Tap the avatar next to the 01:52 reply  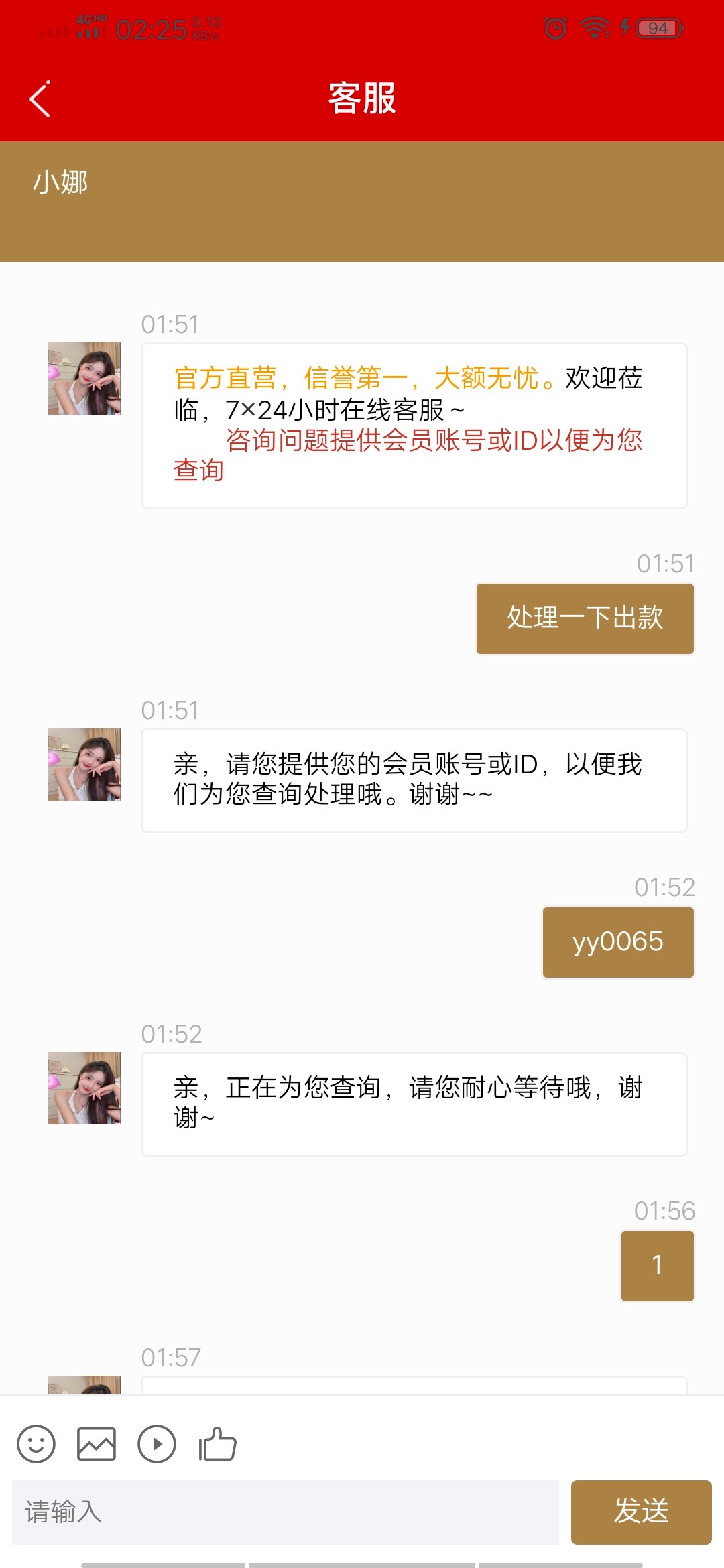tap(83, 1087)
